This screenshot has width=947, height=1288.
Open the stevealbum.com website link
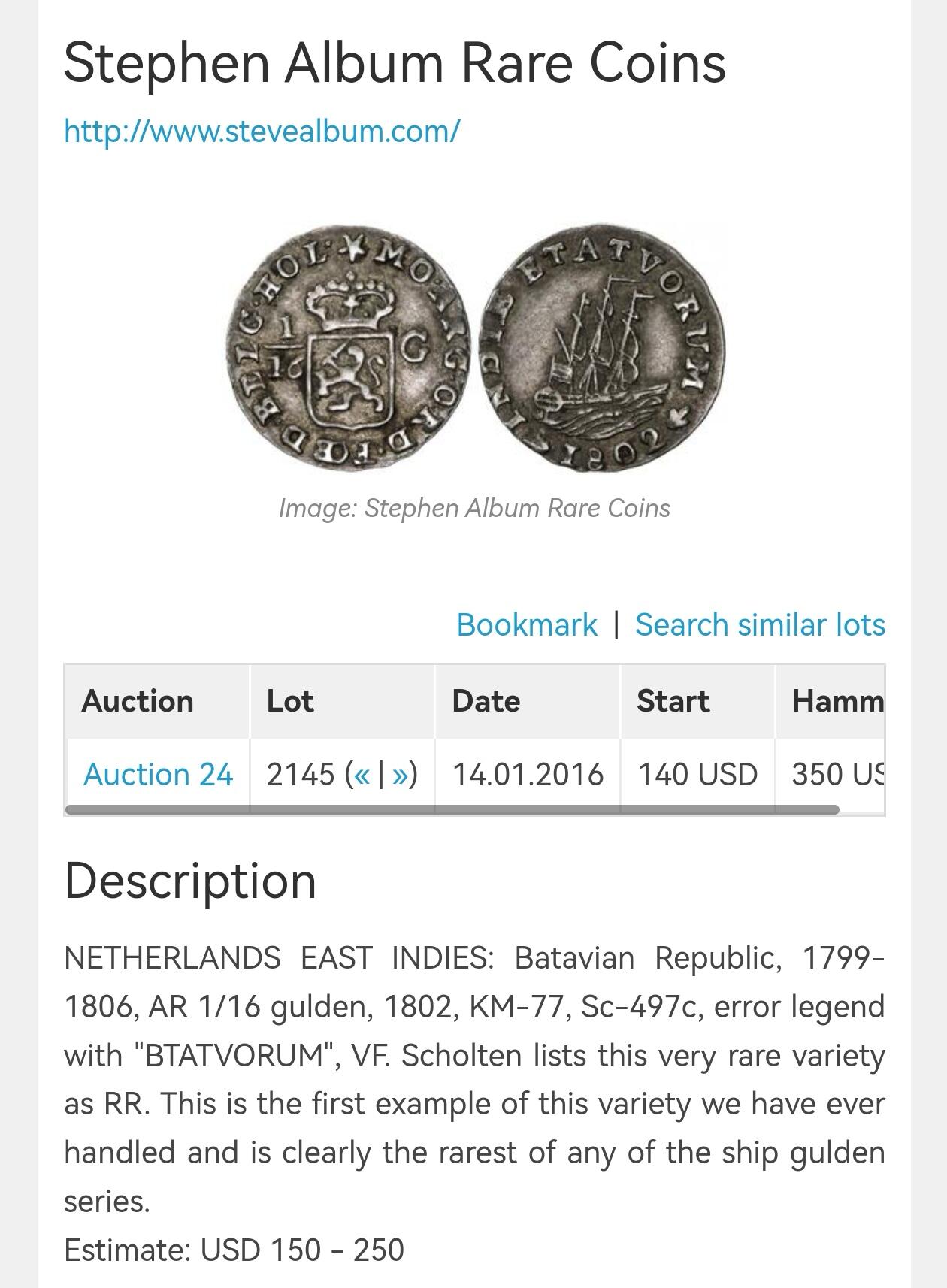[x=262, y=132]
